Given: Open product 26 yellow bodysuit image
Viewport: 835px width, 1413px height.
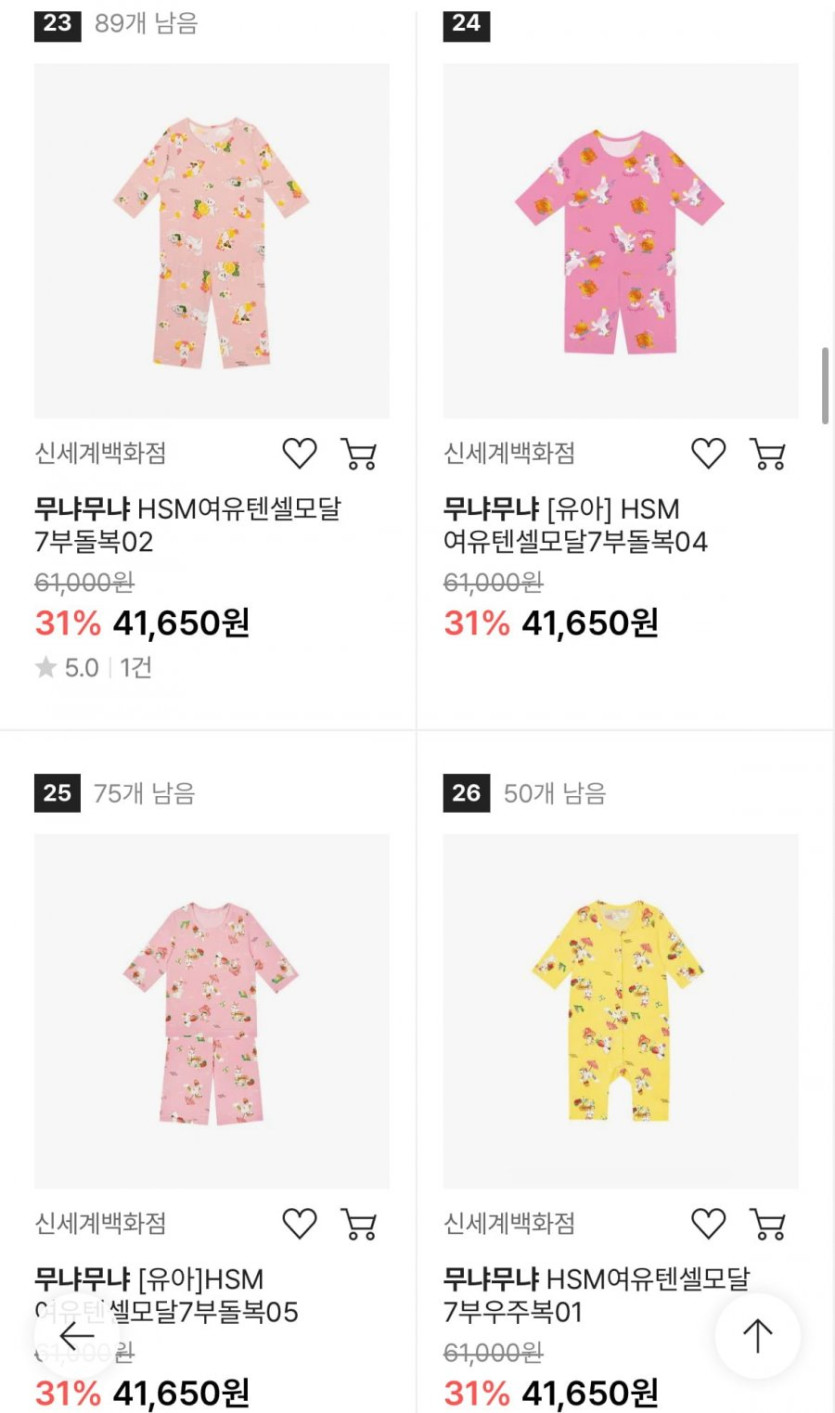Looking at the screenshot, I should 620,1010.
